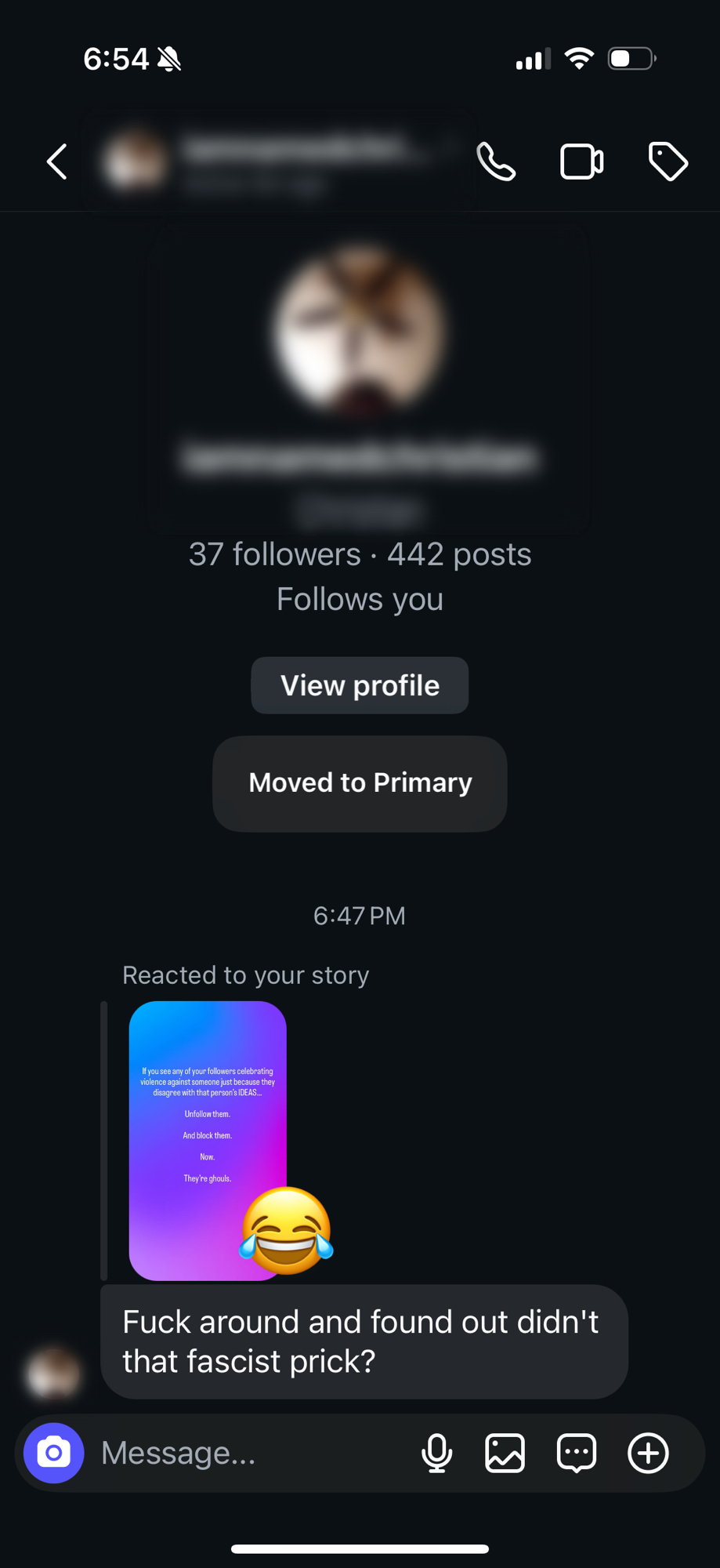
Task: Go back to the inbox
Action: 57,162
